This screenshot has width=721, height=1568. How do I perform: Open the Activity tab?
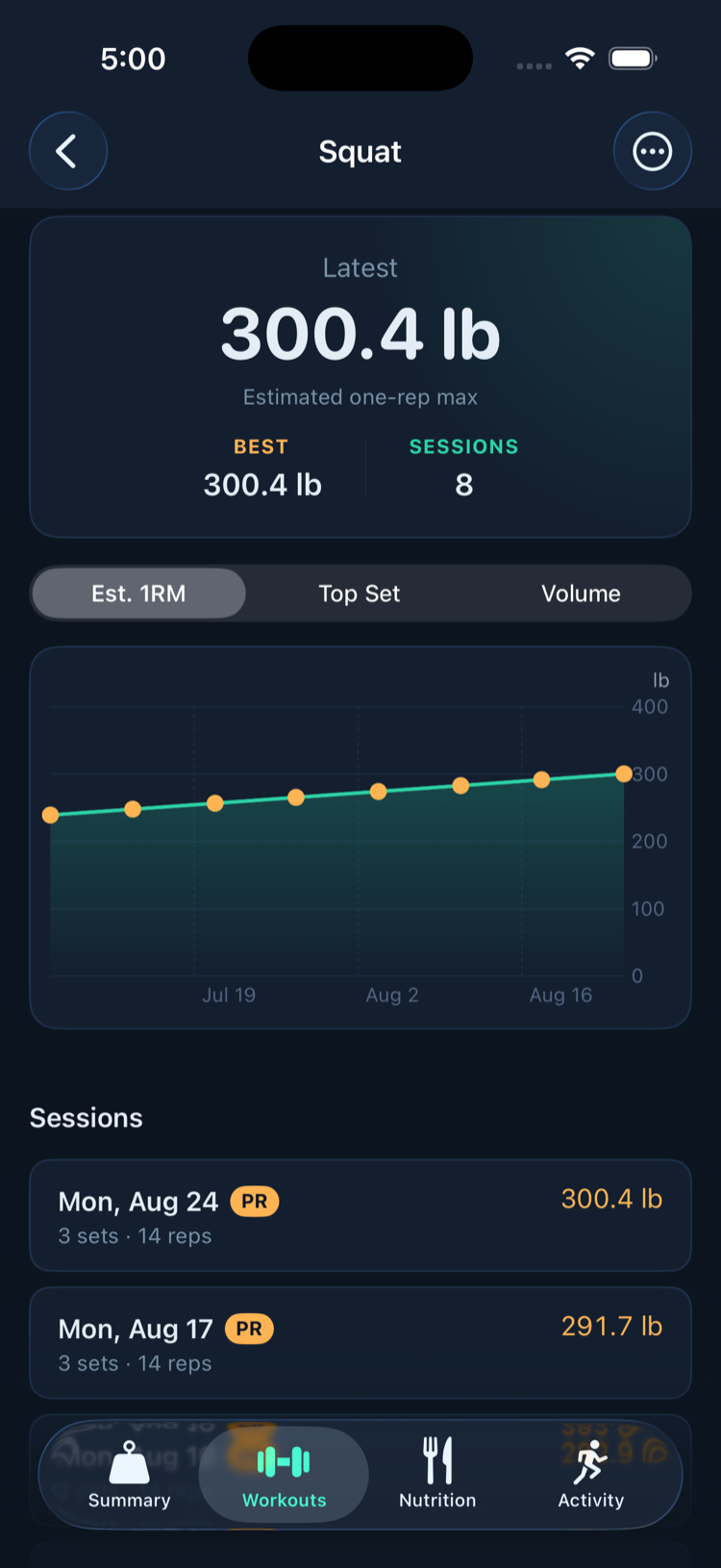[x=591, y=1475]
